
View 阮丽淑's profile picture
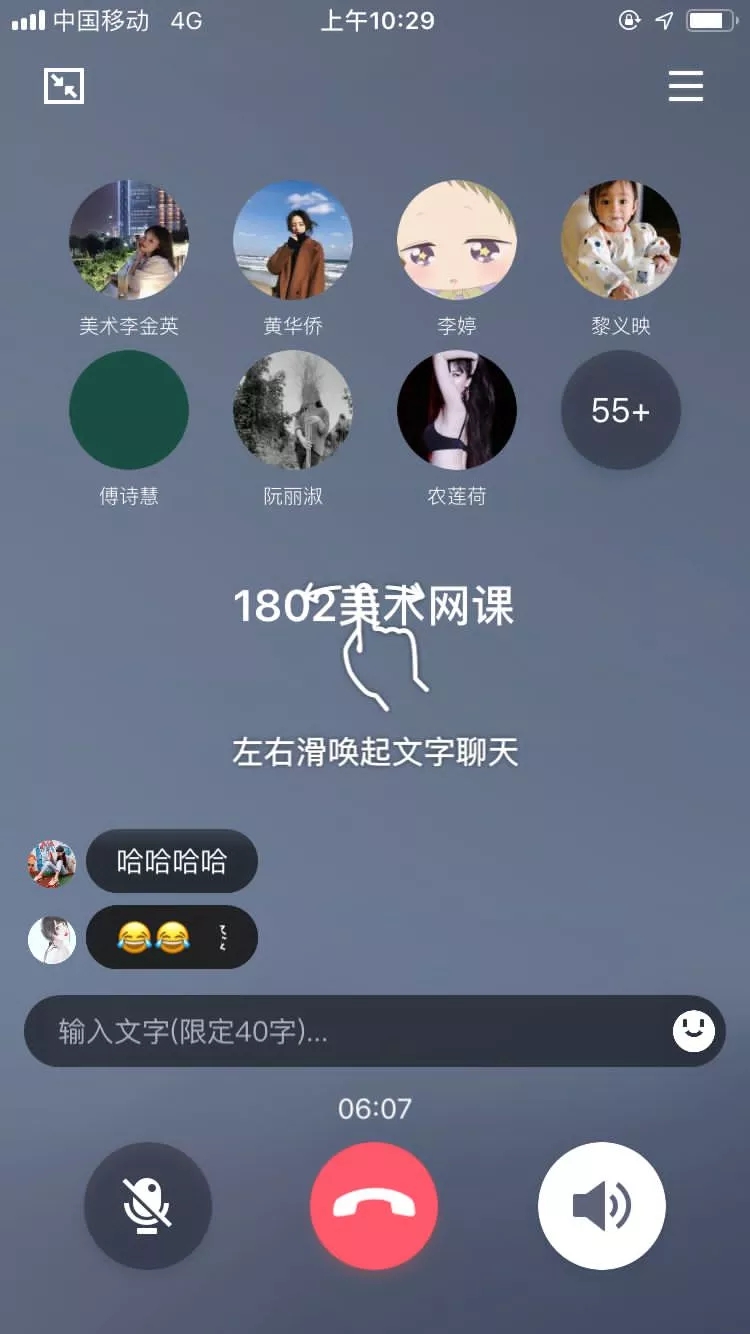click(x=293, y=410)
